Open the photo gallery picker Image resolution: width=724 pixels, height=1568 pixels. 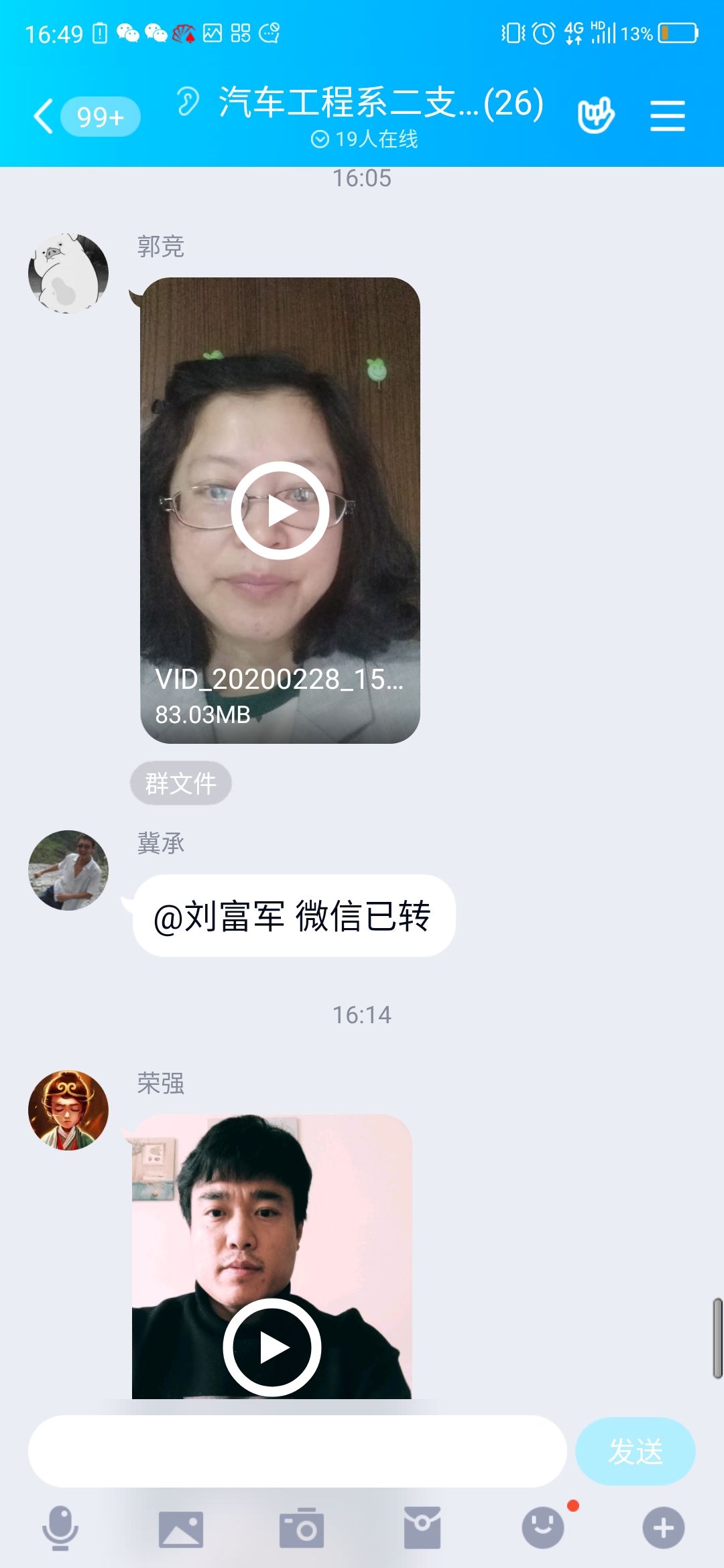(x=180, y=1528)
